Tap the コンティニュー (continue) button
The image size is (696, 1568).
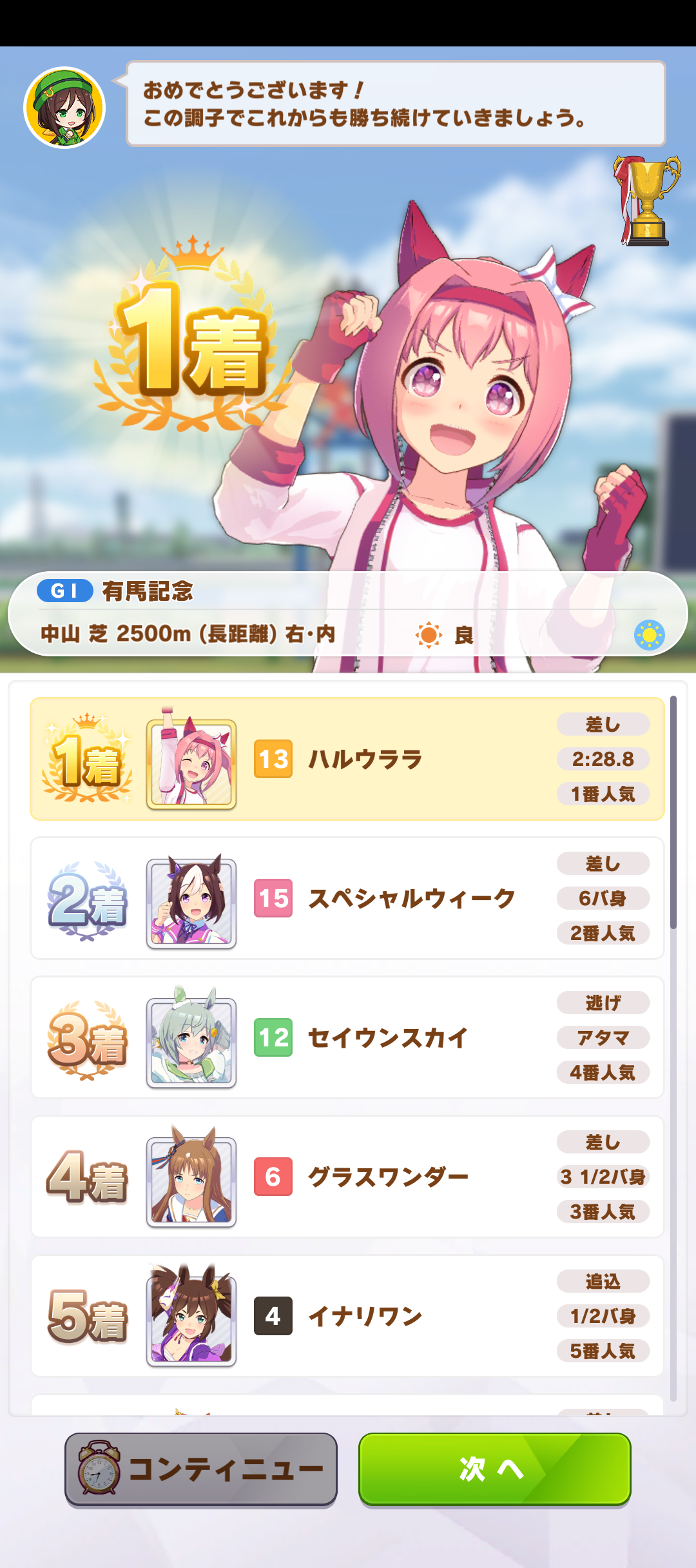coord(201,1469)
